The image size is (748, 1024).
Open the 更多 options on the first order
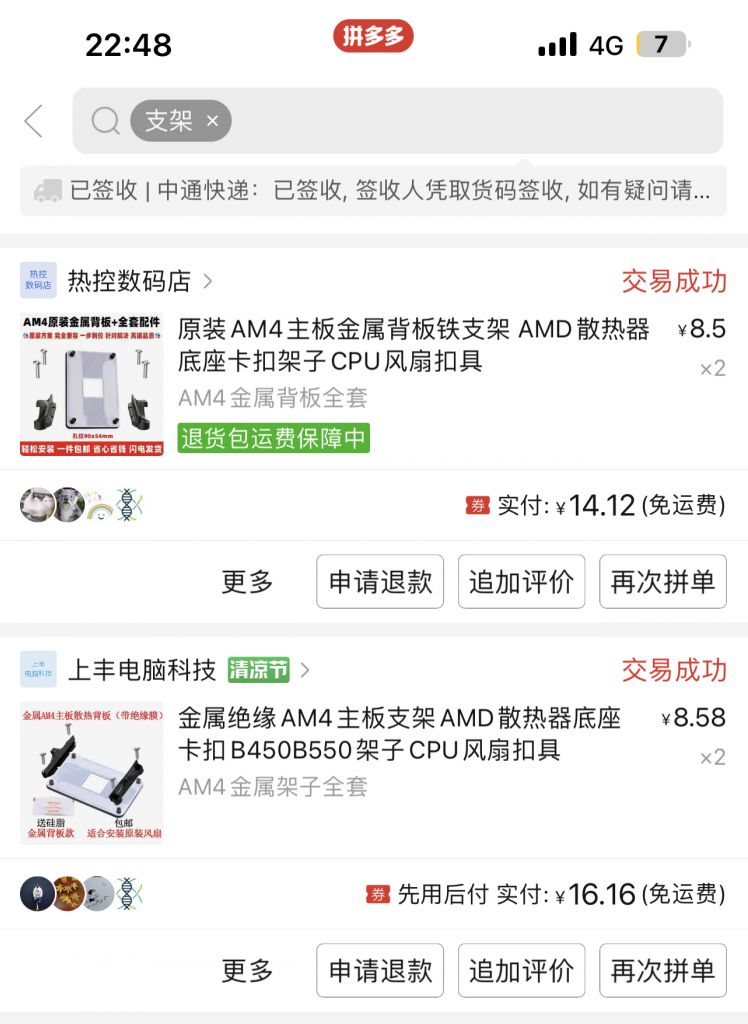pos(246,582)
